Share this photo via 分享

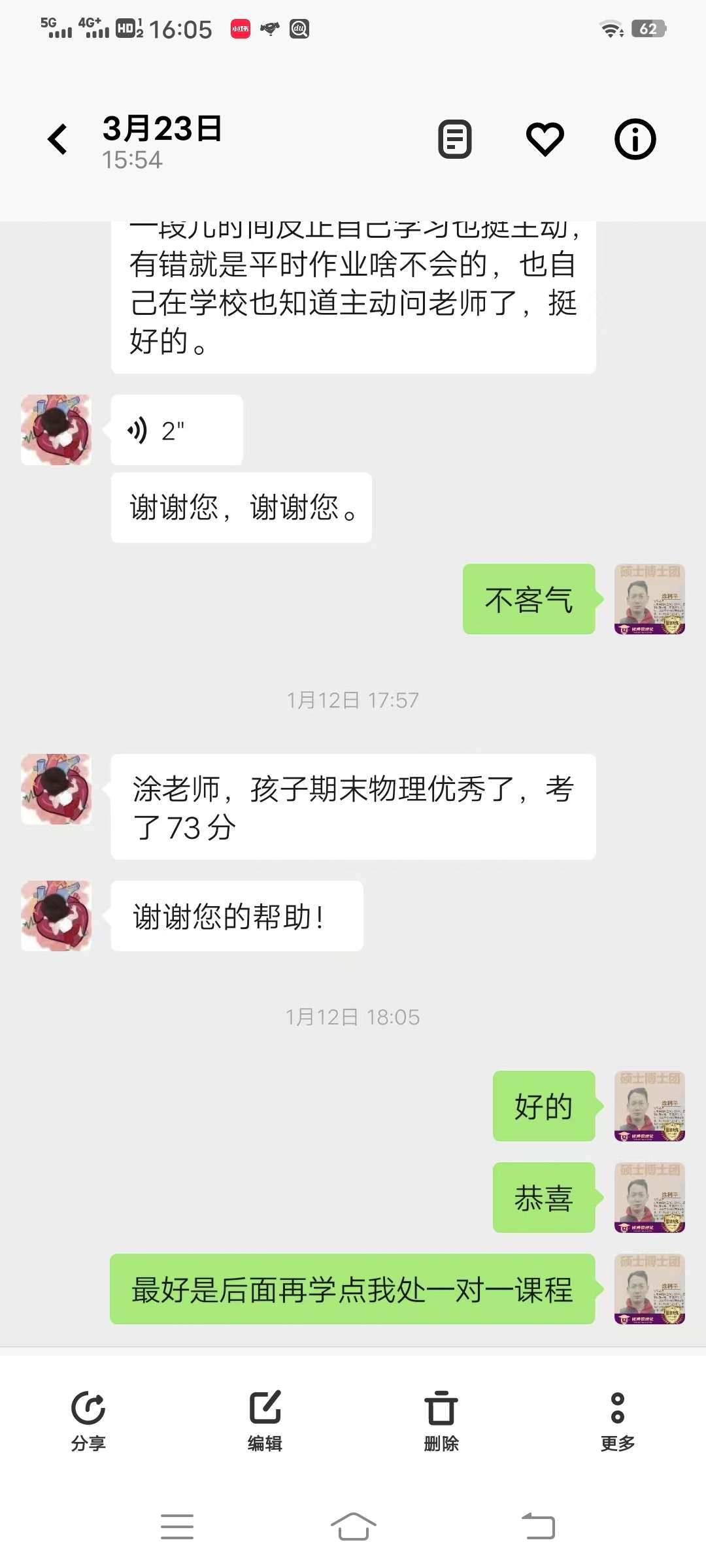88,1419
